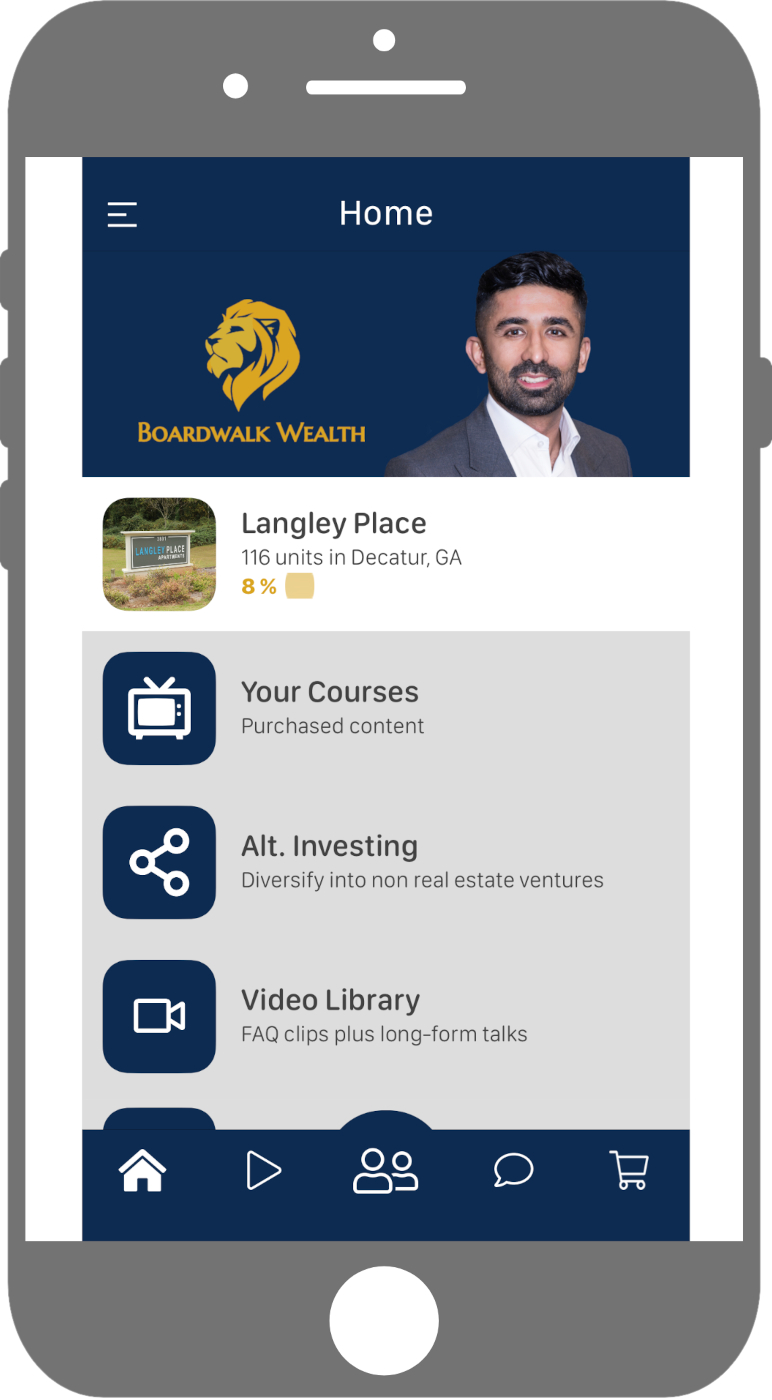772x1400 pixels.
Task: Open the community people tab
Action: click(386, 1170)
